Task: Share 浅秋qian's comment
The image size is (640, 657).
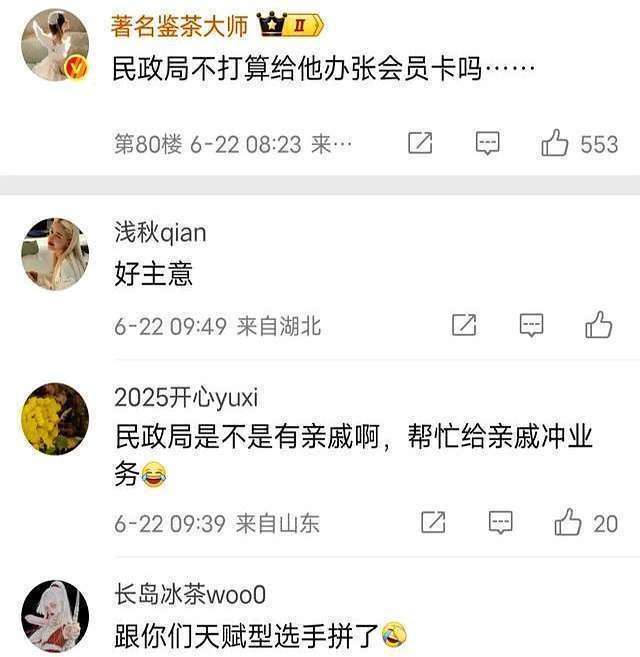Action: [464, 325]
